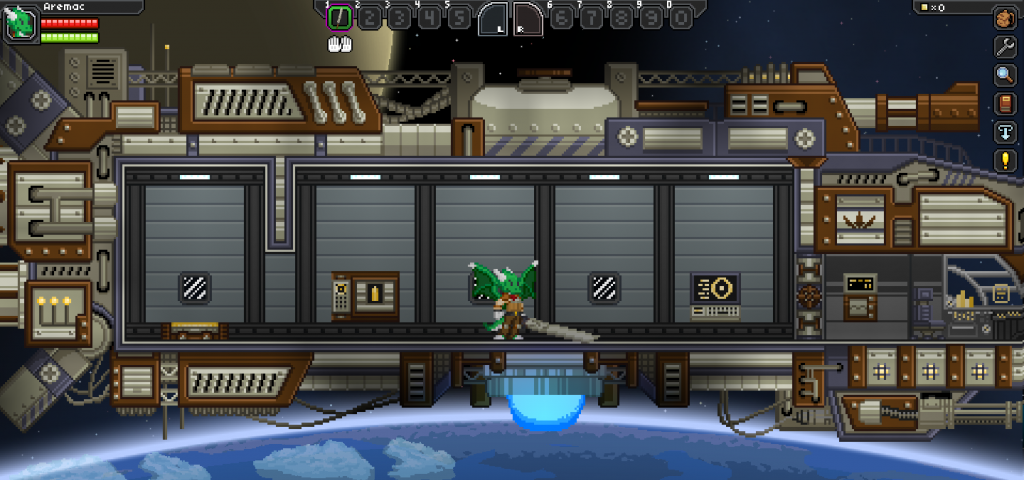Open the codex book

coord(1005,103)
